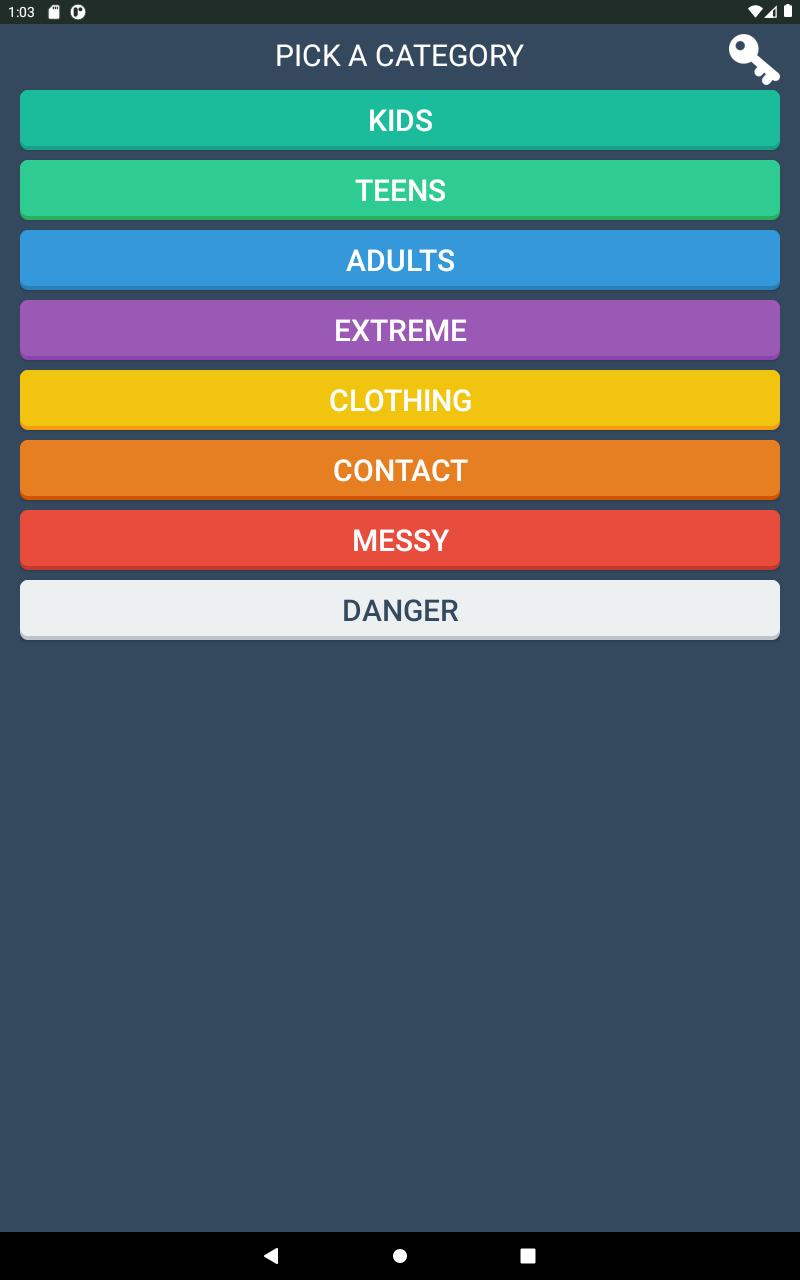Choose the TEENS category
The image size is (800, 1280).
pyautogui.click(x=400, y=190)
